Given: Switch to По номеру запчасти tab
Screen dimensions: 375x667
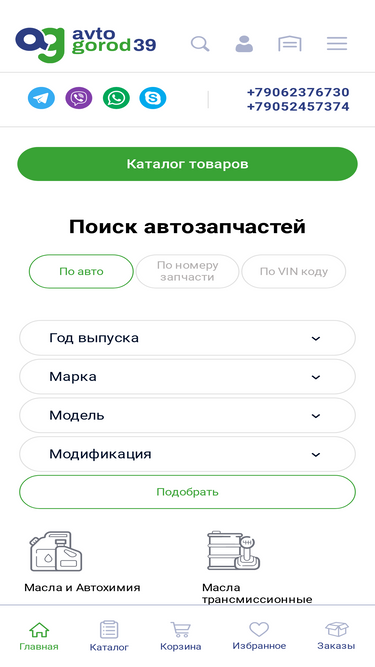Looking at the screenshot, I should point(188,271).
